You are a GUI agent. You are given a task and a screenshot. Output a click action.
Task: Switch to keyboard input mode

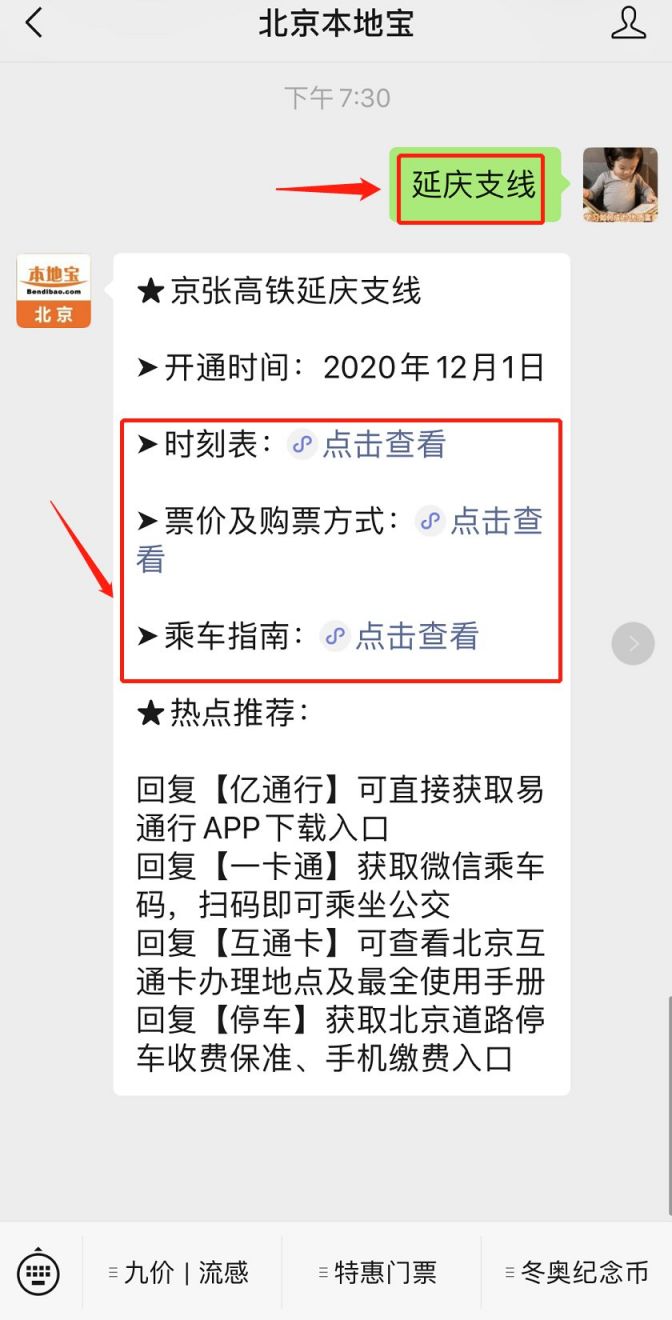(x=39, y=1272)
